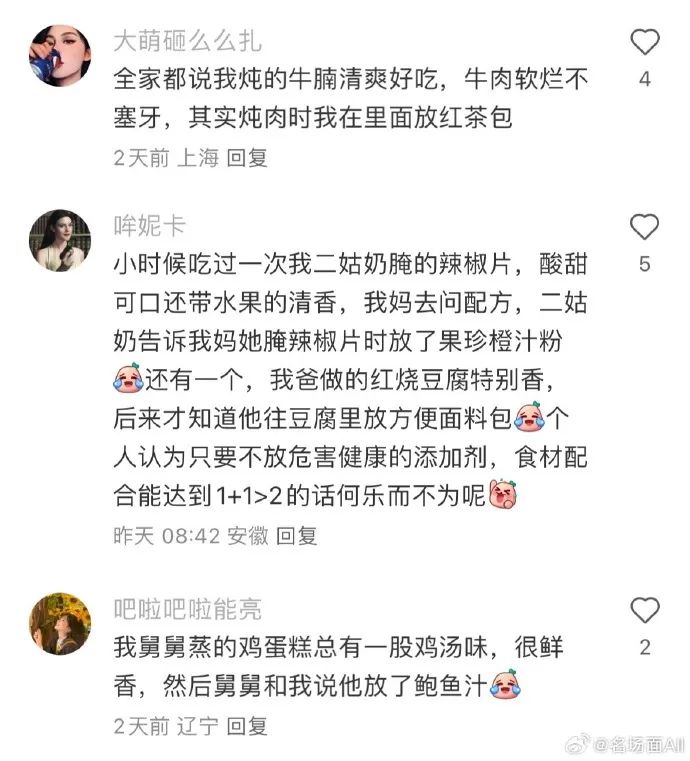Reply to 吧啦吧啦能亮's comment
The image size is (690, 761).
pos(247,725)
